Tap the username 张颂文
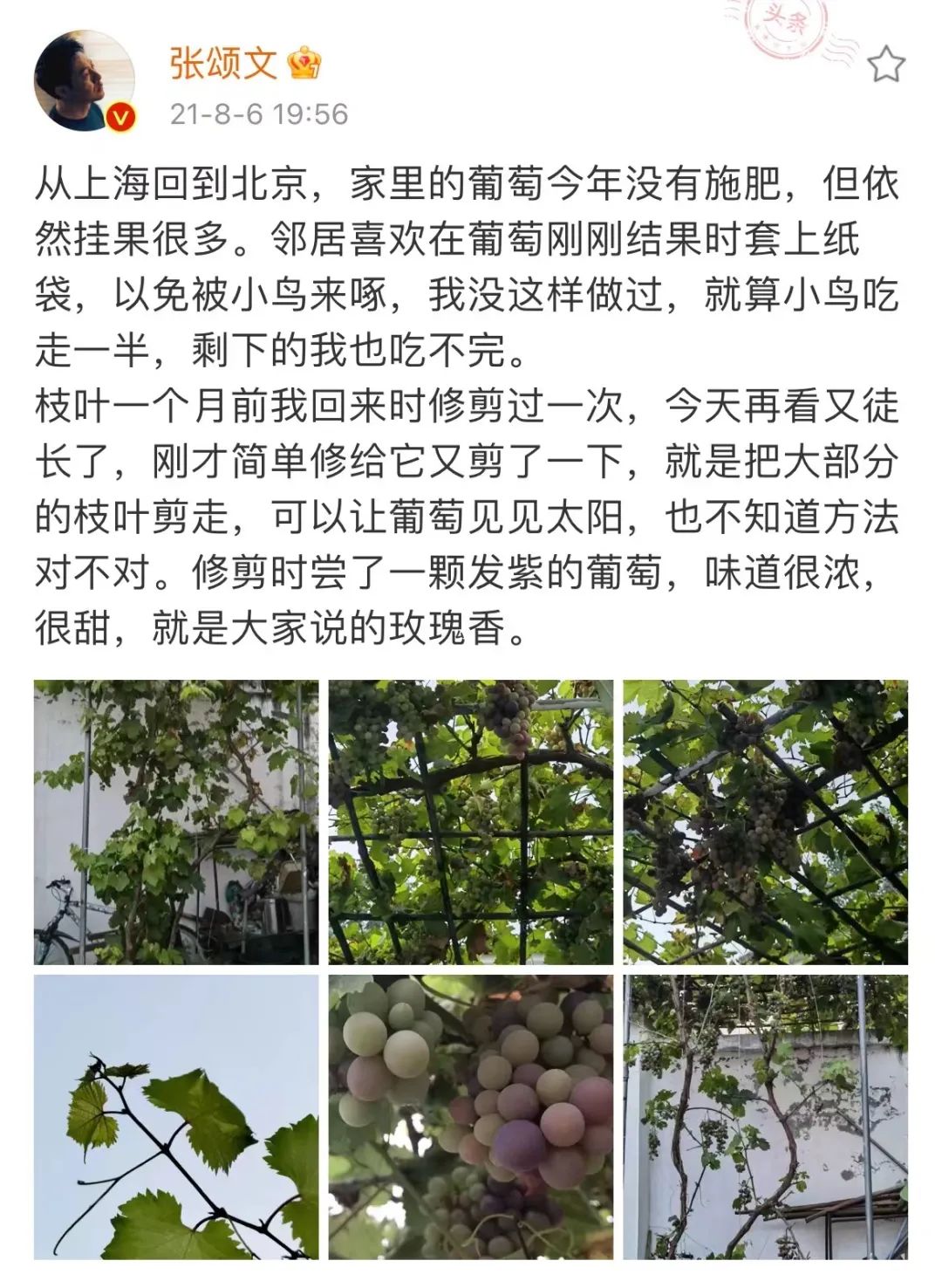Screen dimensions: 942x1288 click(223, 63)
